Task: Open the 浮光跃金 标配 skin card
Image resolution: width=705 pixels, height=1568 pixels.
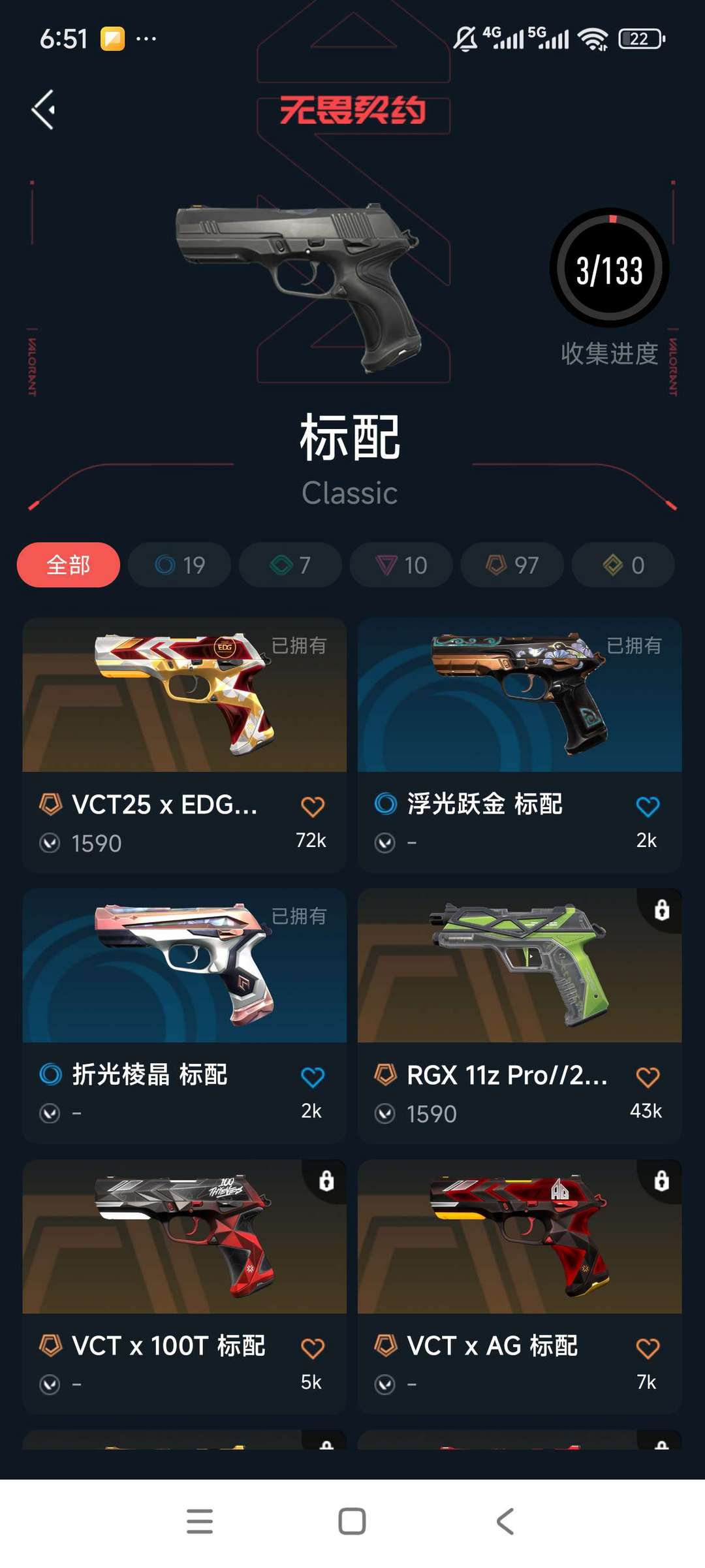Action: [520, 745]
